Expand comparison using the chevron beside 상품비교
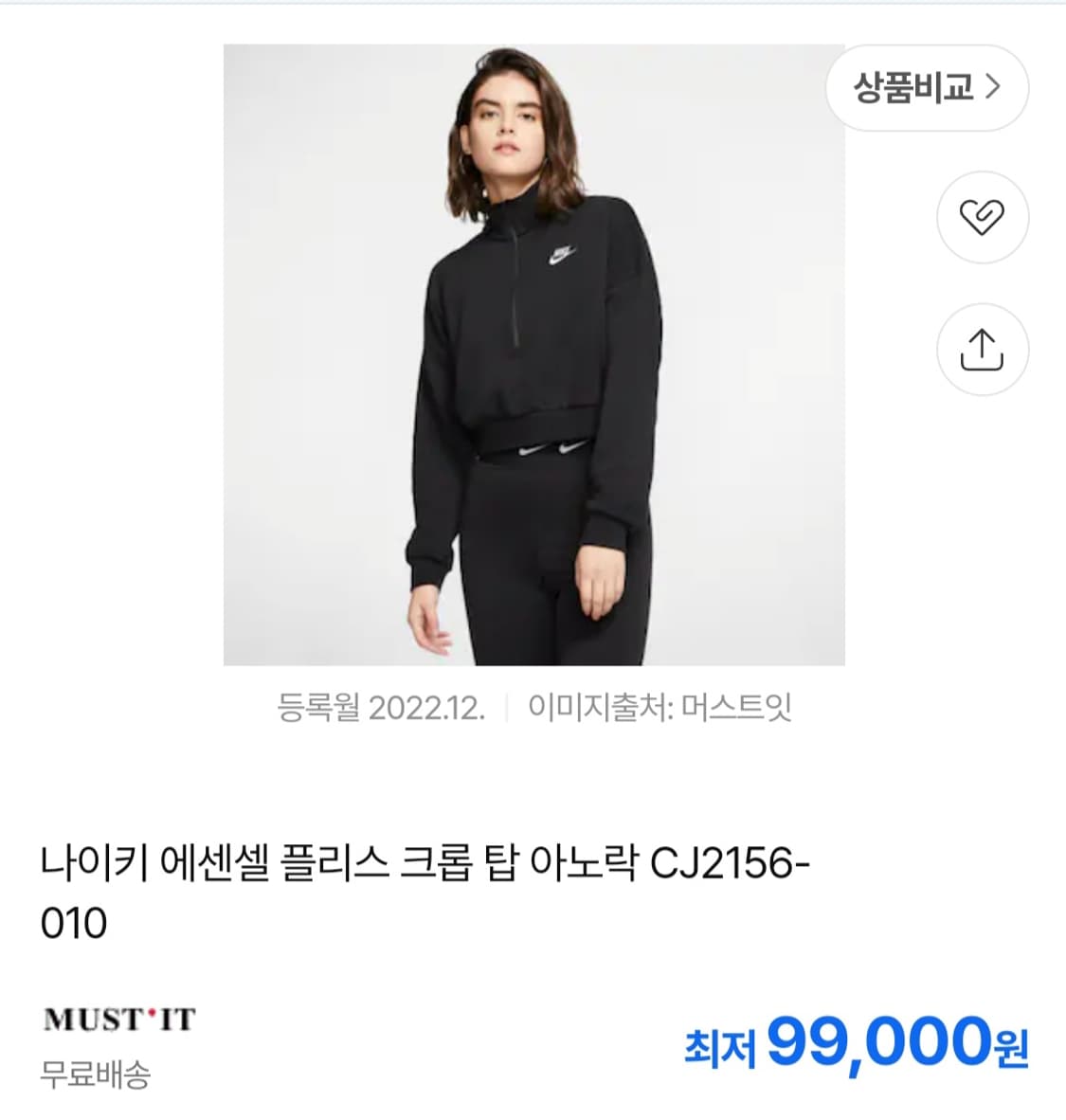Viewport: 1066px width, 1120px height. pos(993,87)
